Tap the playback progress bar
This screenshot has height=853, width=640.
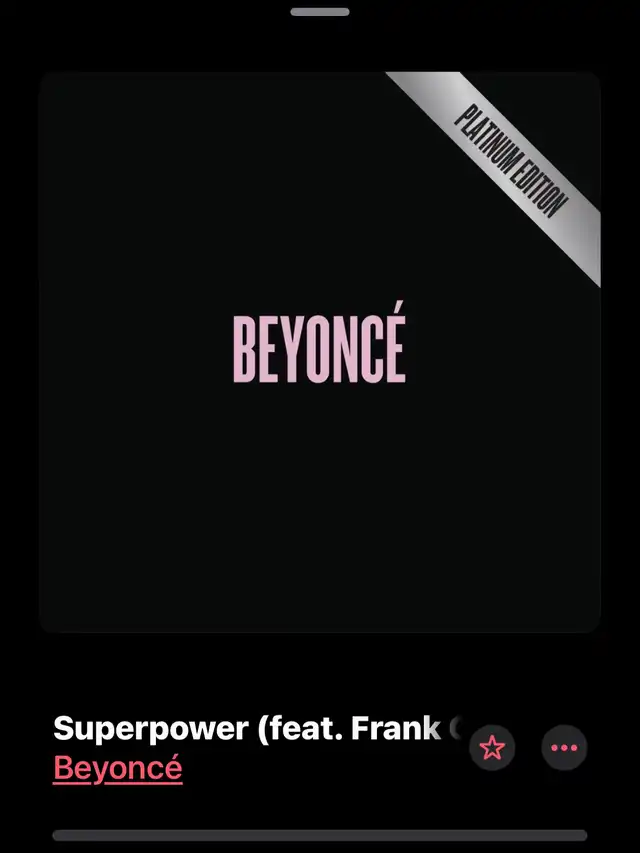tap(320, 835)
